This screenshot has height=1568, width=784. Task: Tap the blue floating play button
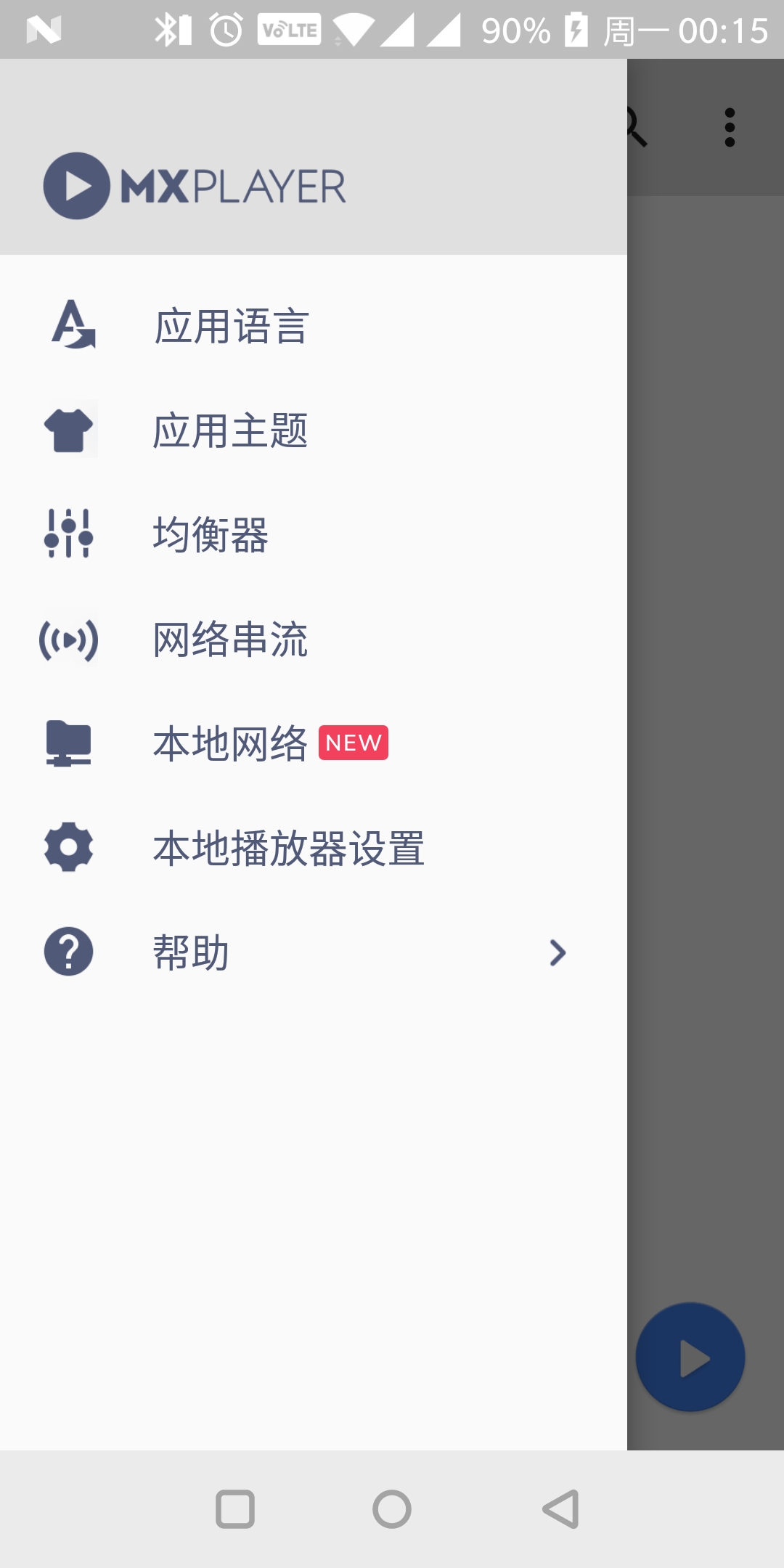tap(690, 1357)
